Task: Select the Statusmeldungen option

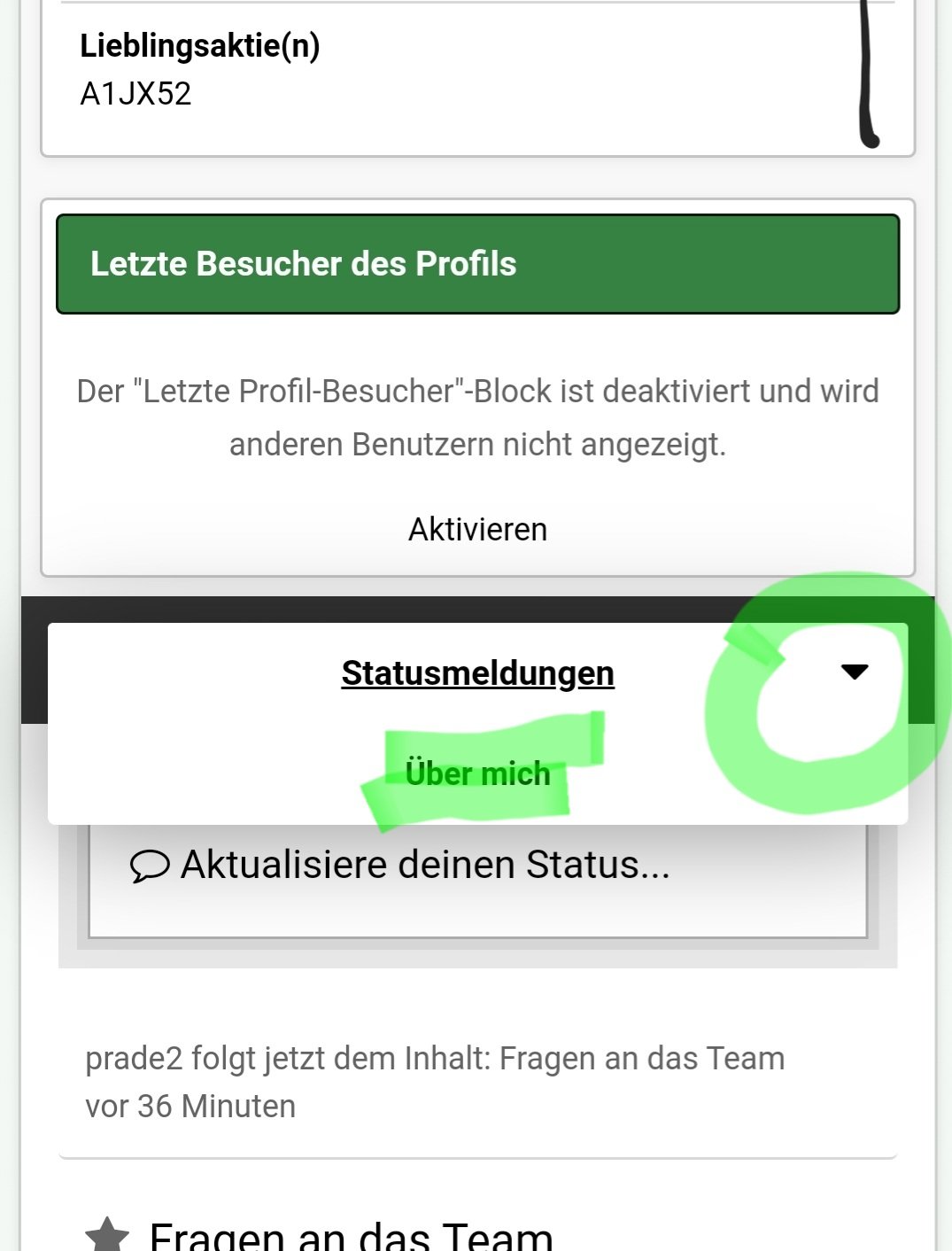Action: [x=477, y=673]
